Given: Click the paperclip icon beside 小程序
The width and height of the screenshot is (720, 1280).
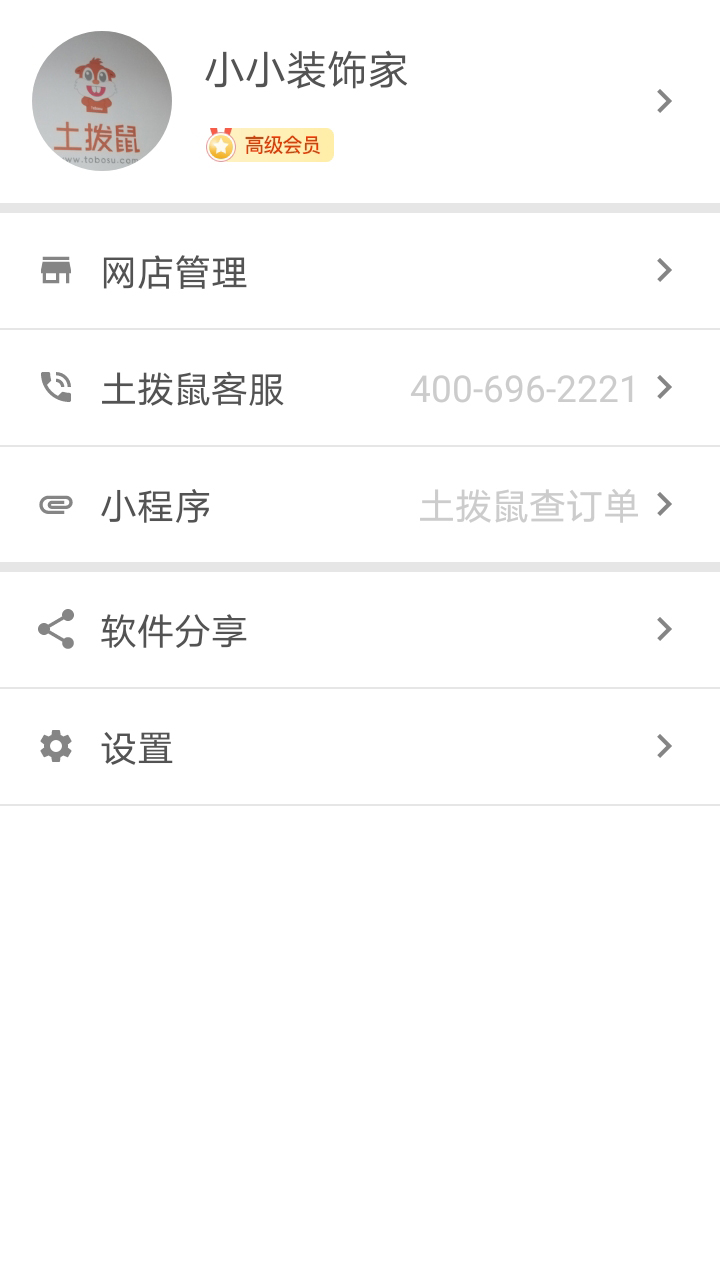Looking at the screenshot, I should (x=56, y=506).
